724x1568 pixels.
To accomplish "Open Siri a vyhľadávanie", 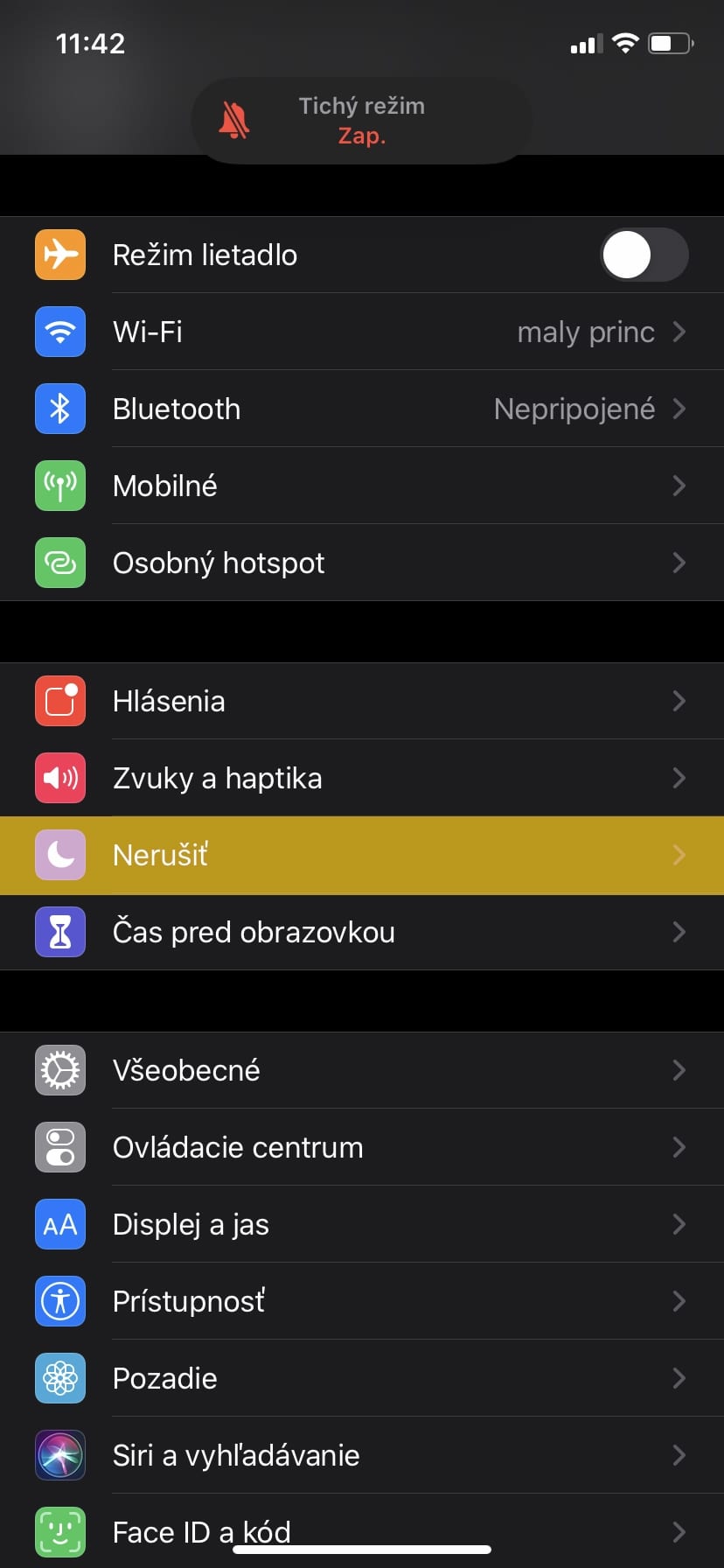I will [362, 1455].
